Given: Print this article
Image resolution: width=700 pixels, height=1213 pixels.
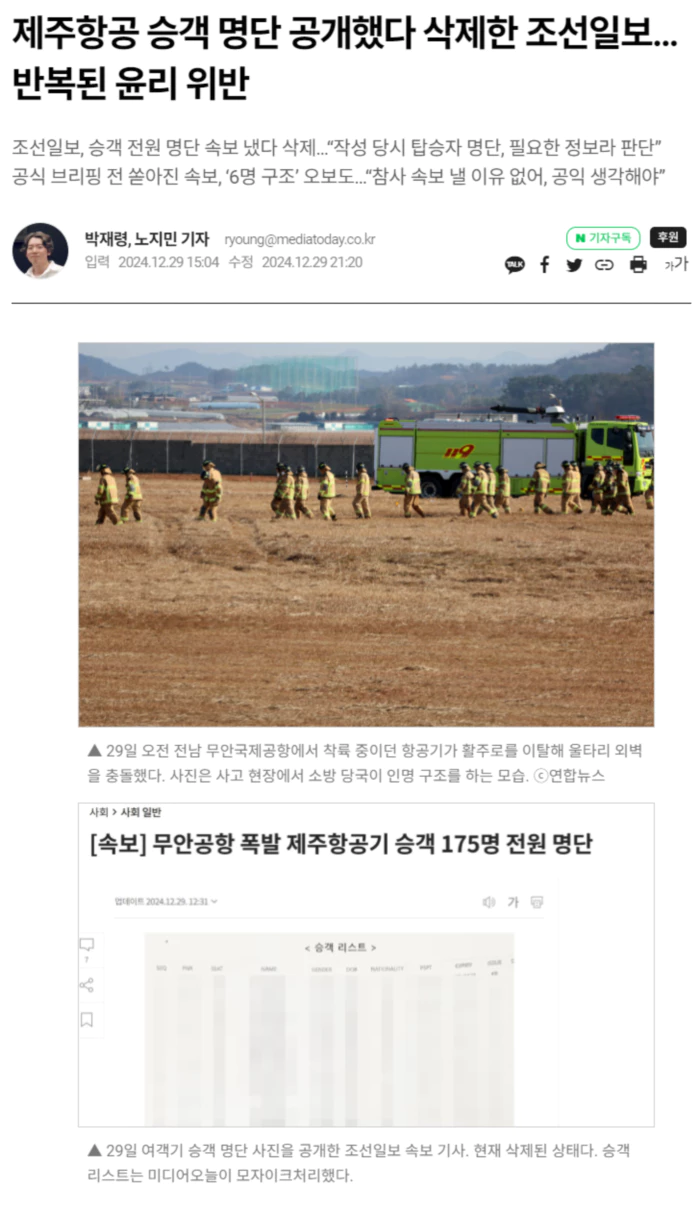Looking at the screenshot, I should coord(638,265).
